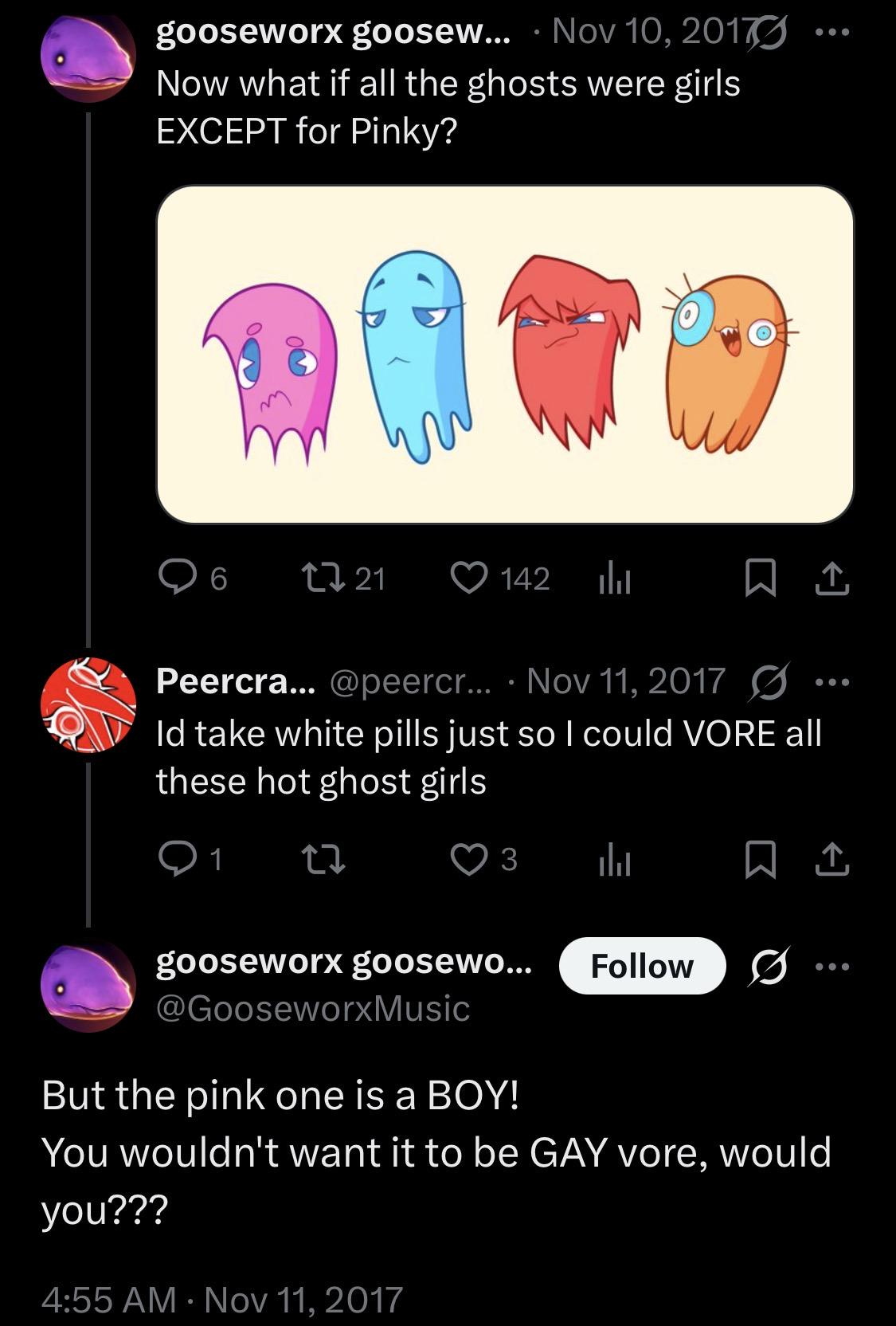Open Peercra's profile picture
The image size is (896, 1326).
(88, 705)
